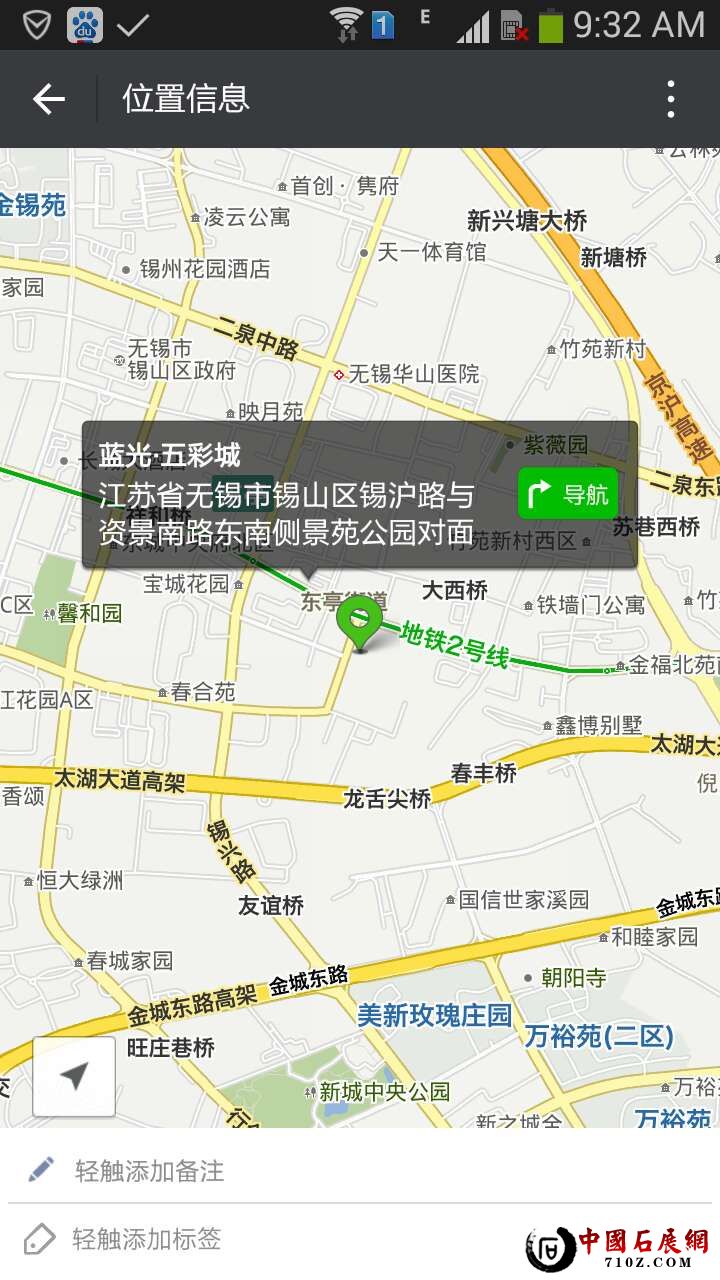The height and width of the screenshot is (1280, 720).
Task: Open the overflow menu
Action: tap(670, 99)
